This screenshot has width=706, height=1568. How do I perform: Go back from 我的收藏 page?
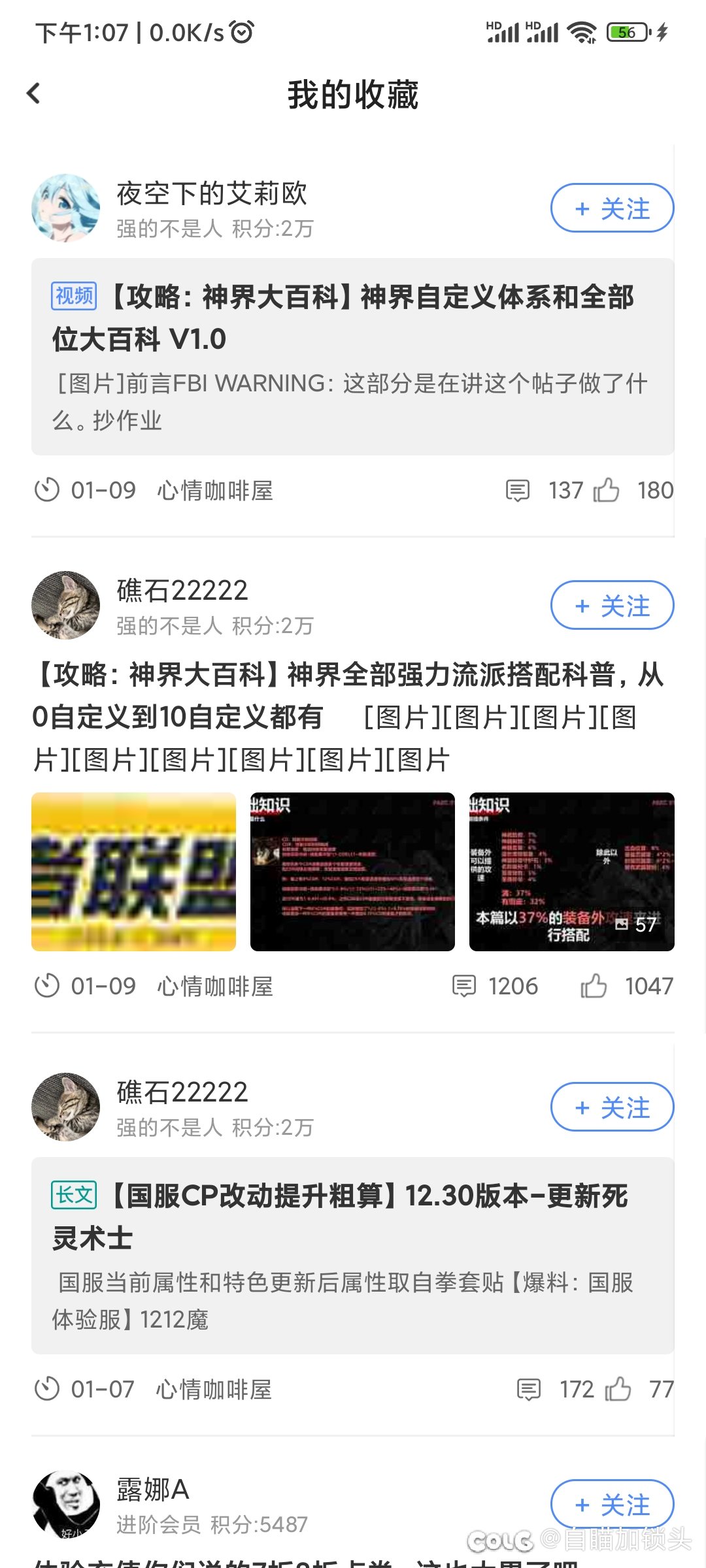click(x=34, y=93)
